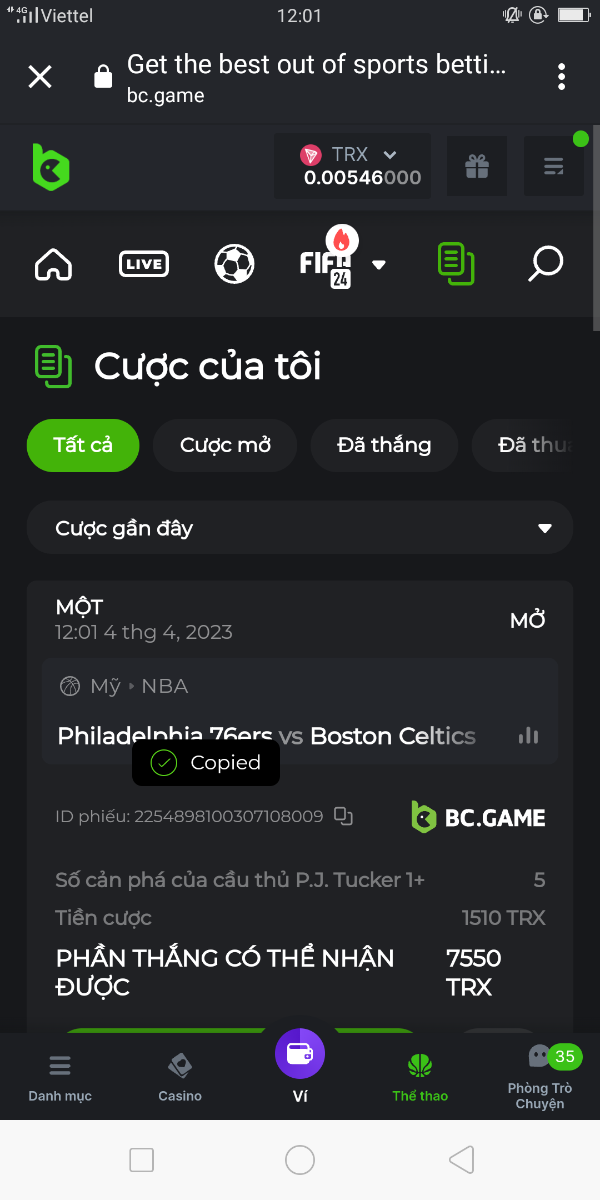Select the Tất cả filter chip

pos(83,445)
